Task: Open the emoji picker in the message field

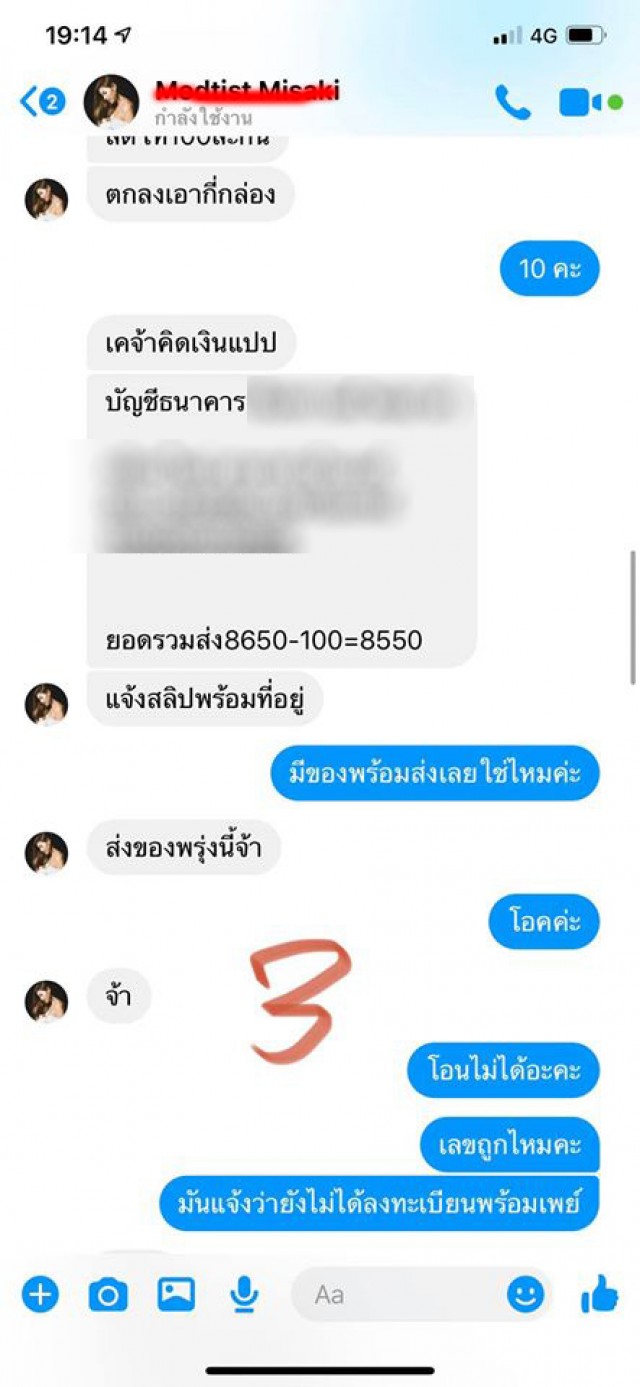Action: coord(525,1295)
